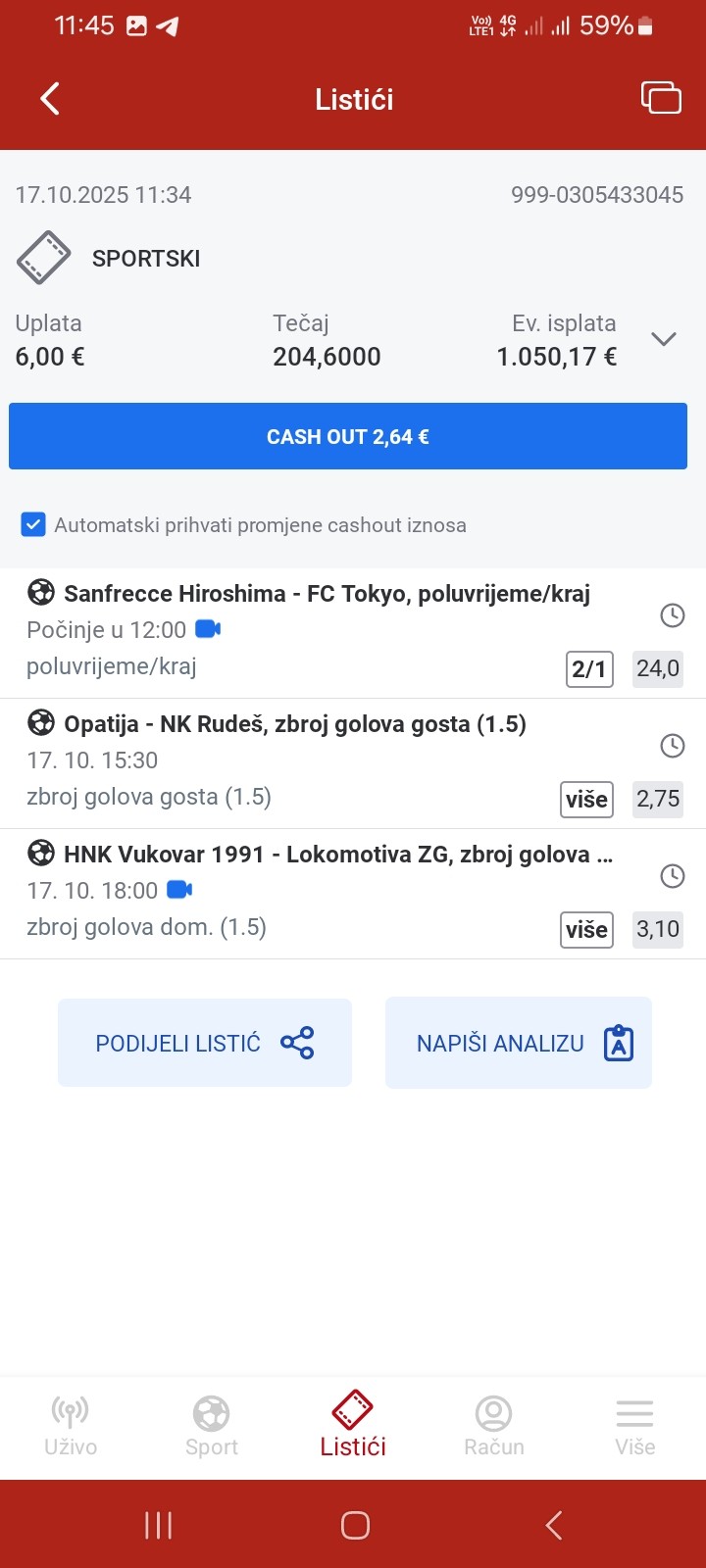Share the ticket via Podijeli listić
This screenshot has height=1568, width=706.
click(205, 1043)
